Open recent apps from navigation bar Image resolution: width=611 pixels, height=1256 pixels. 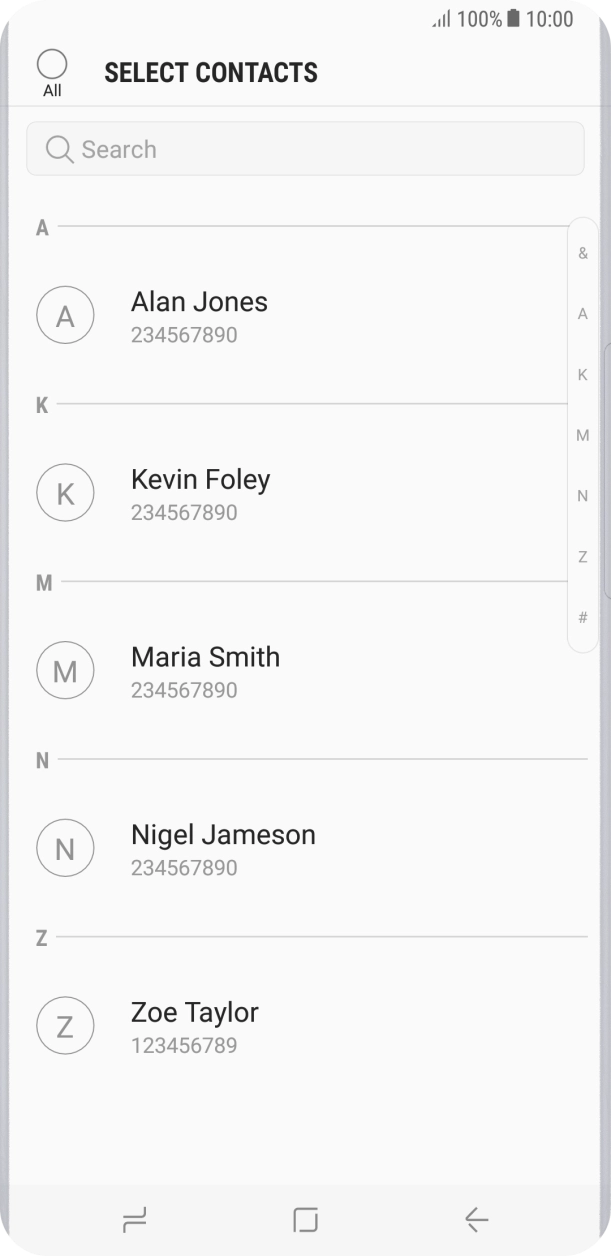click(134, 1219)
